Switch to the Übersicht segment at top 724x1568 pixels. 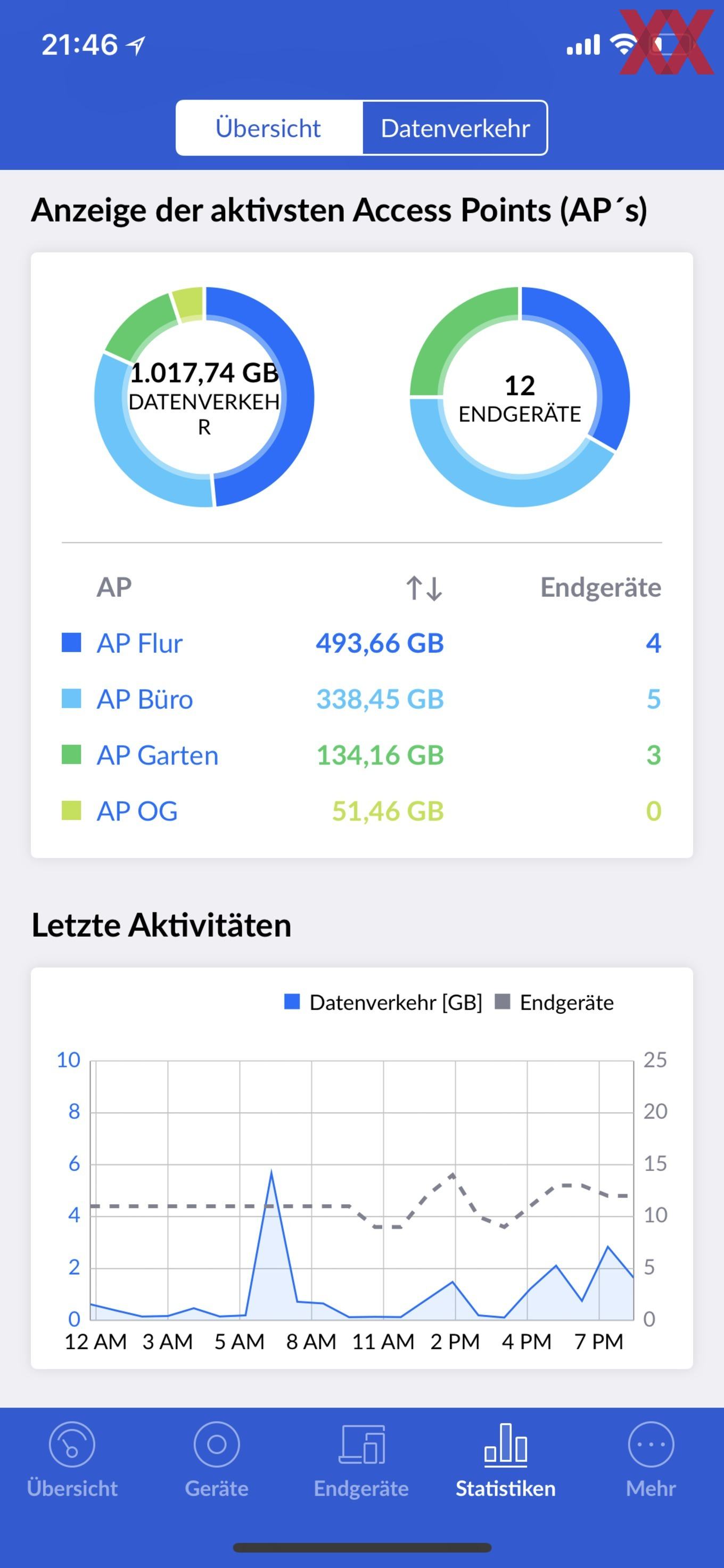click(x=269, y=128)
